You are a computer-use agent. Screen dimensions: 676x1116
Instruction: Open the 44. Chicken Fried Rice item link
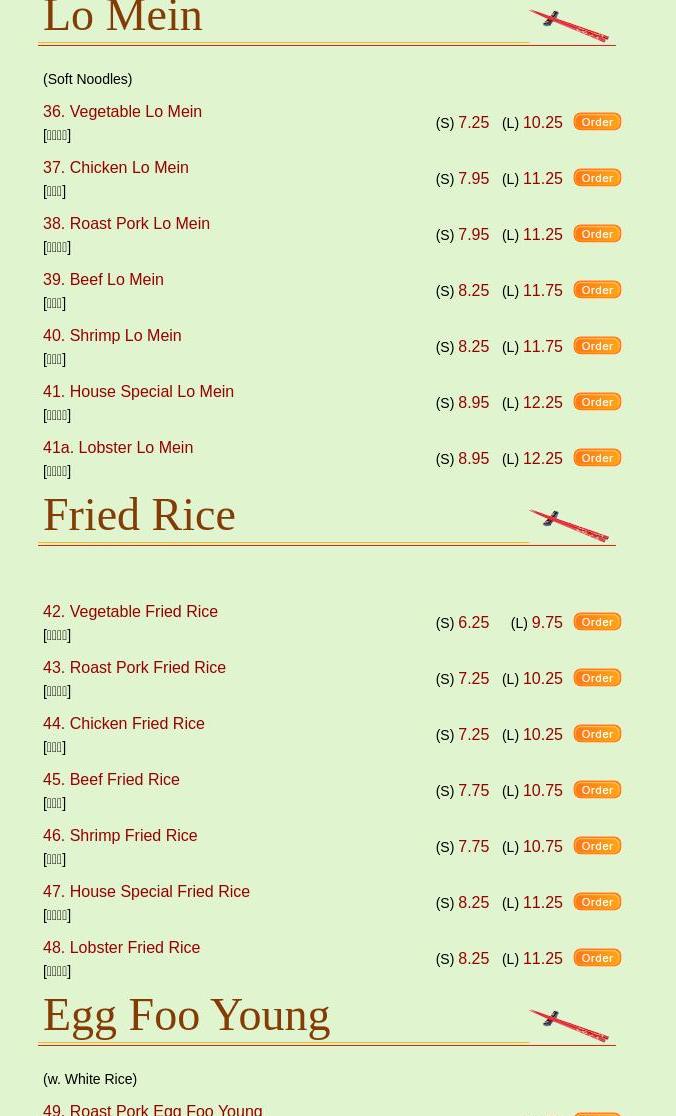point(123,724)
